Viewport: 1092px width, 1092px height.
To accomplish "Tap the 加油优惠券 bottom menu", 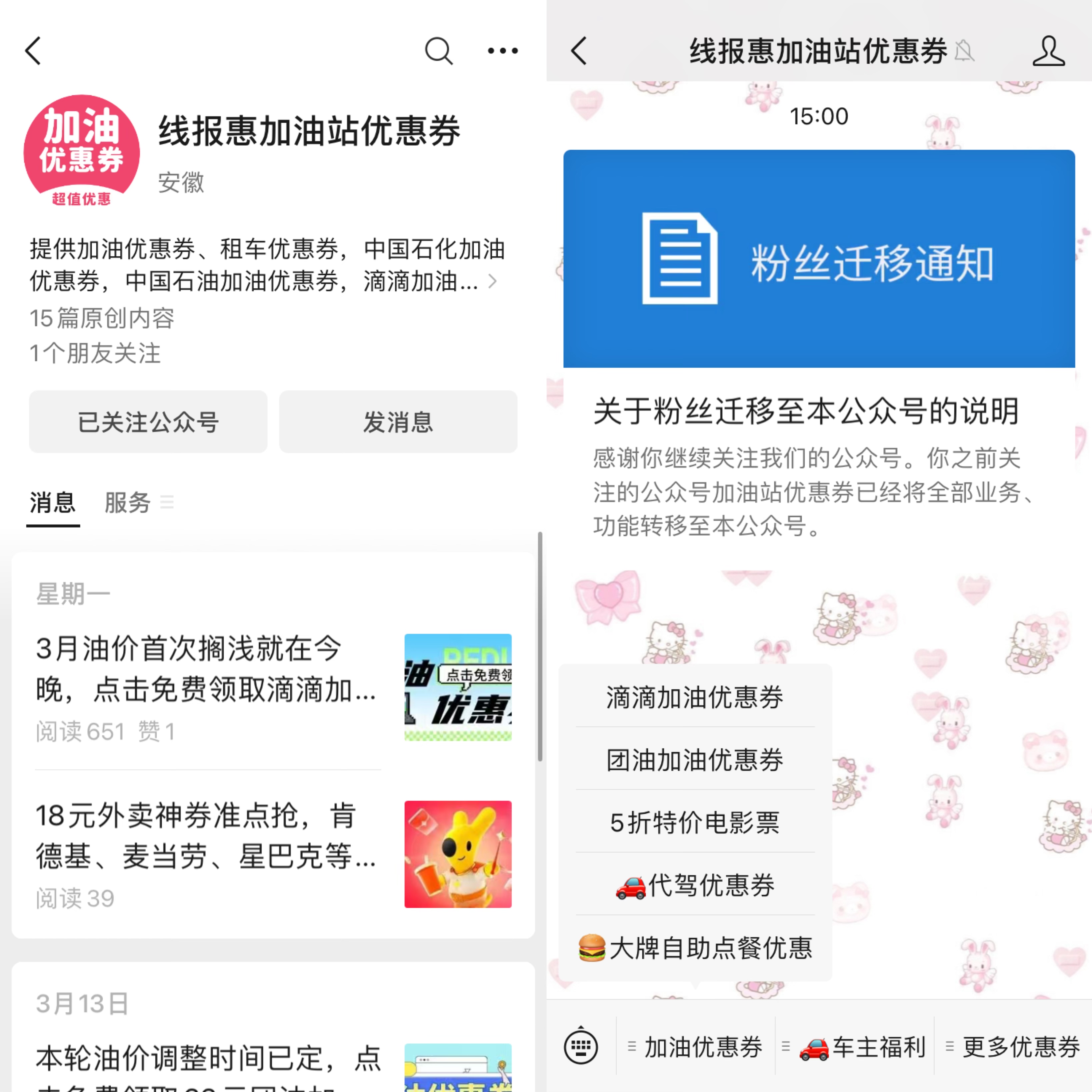I will (x=696, y=1047).
